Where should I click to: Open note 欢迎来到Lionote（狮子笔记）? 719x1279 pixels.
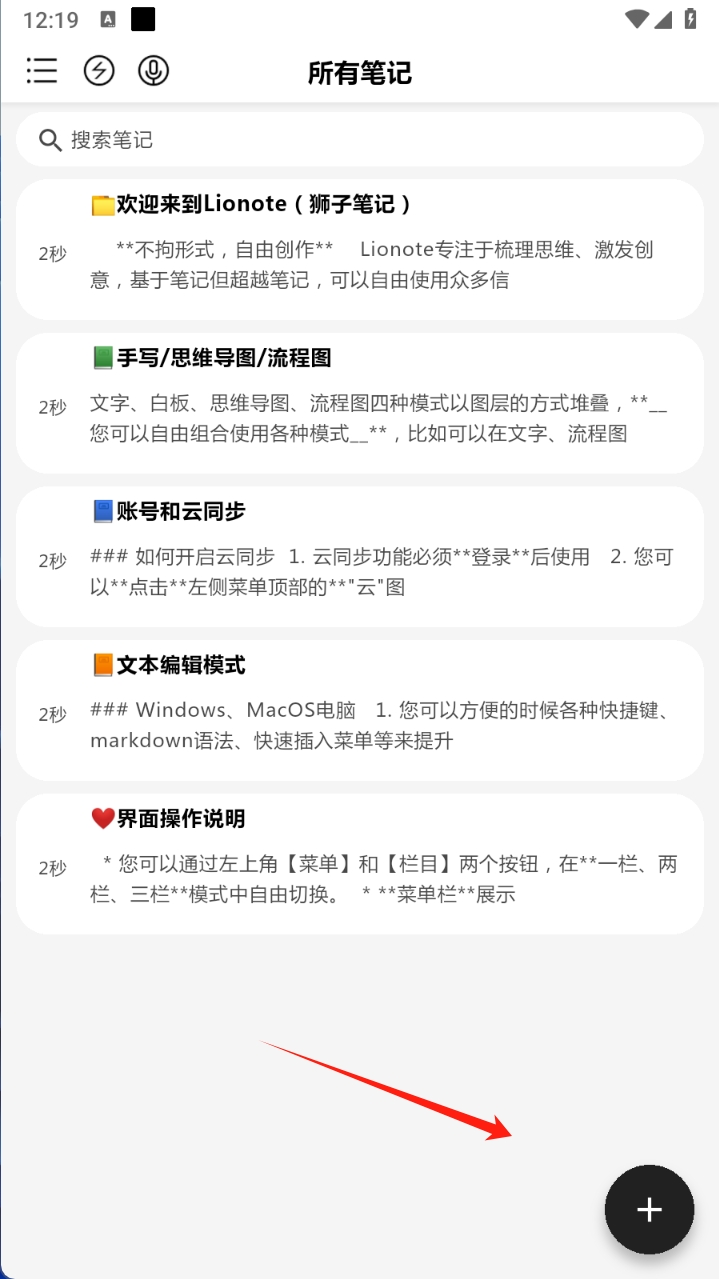(360, 249)
